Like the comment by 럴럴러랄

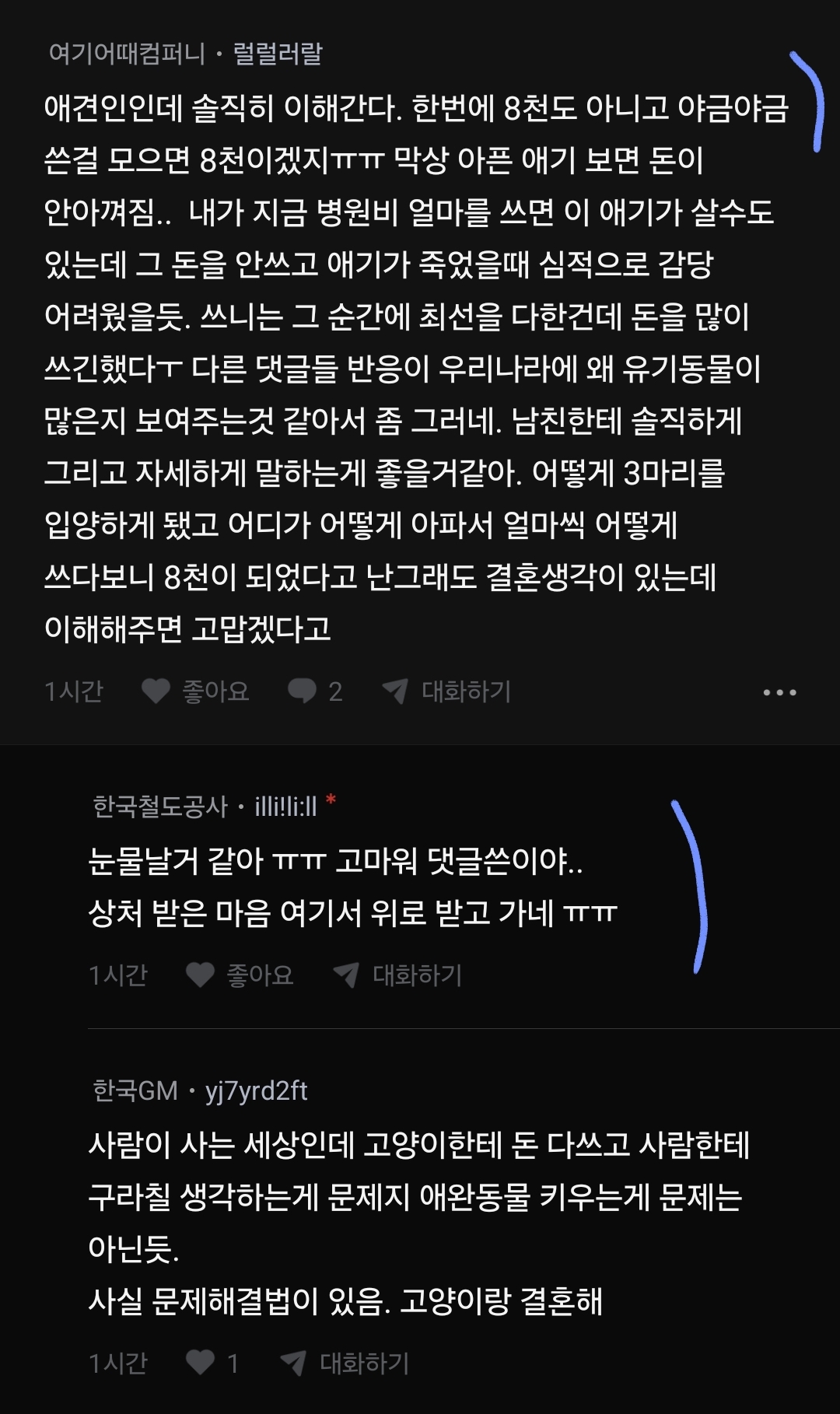point(195,691)
